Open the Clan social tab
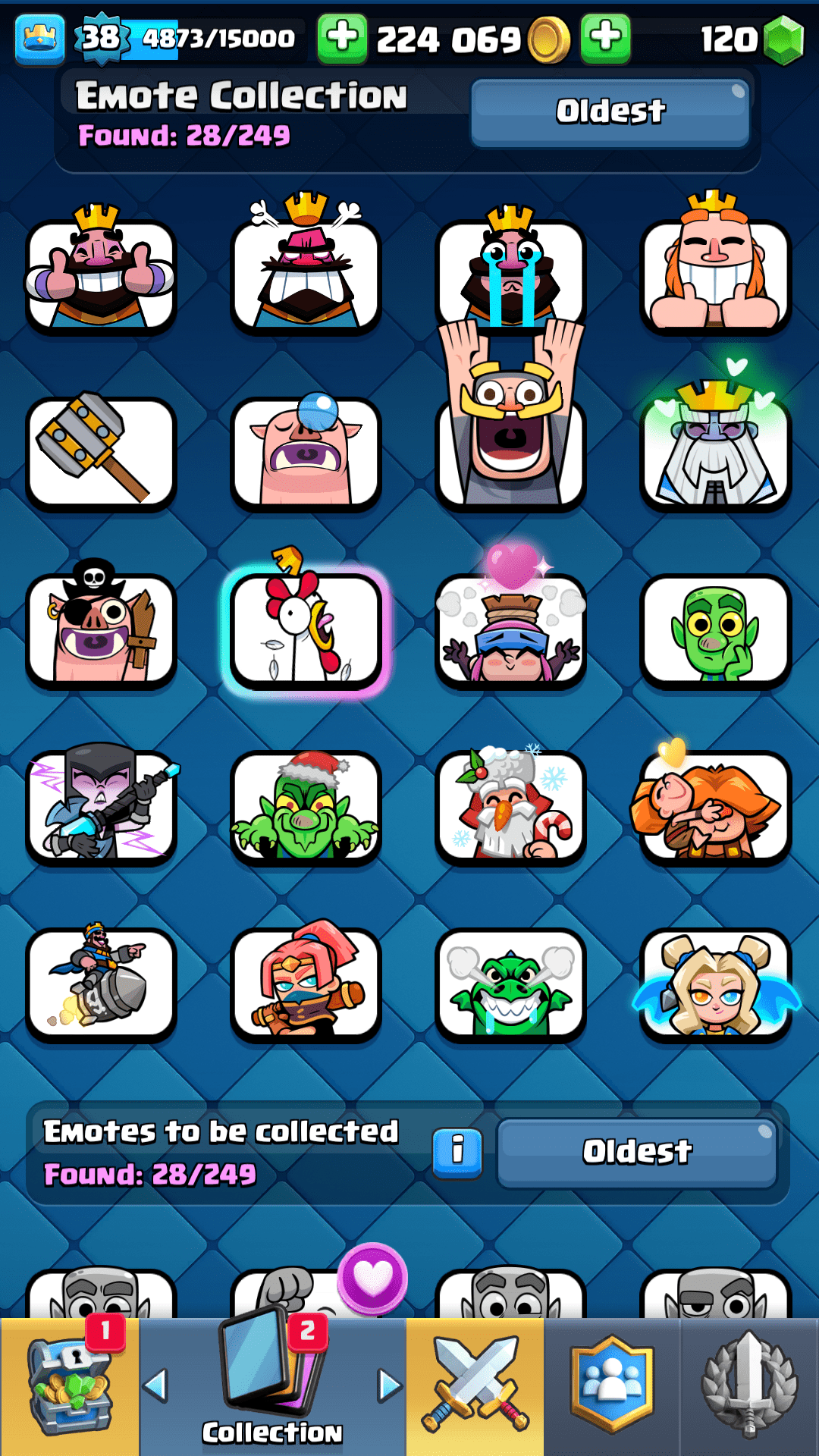 612,1388
